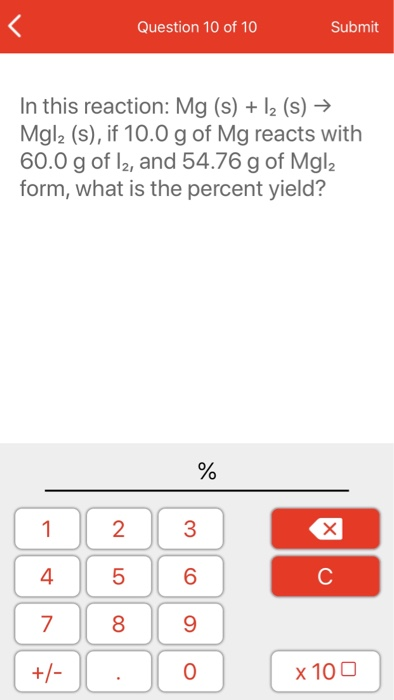This screenshot has height=700, width=394.
Task: Enter digit 3 on keypad
Action: (190, 529)
